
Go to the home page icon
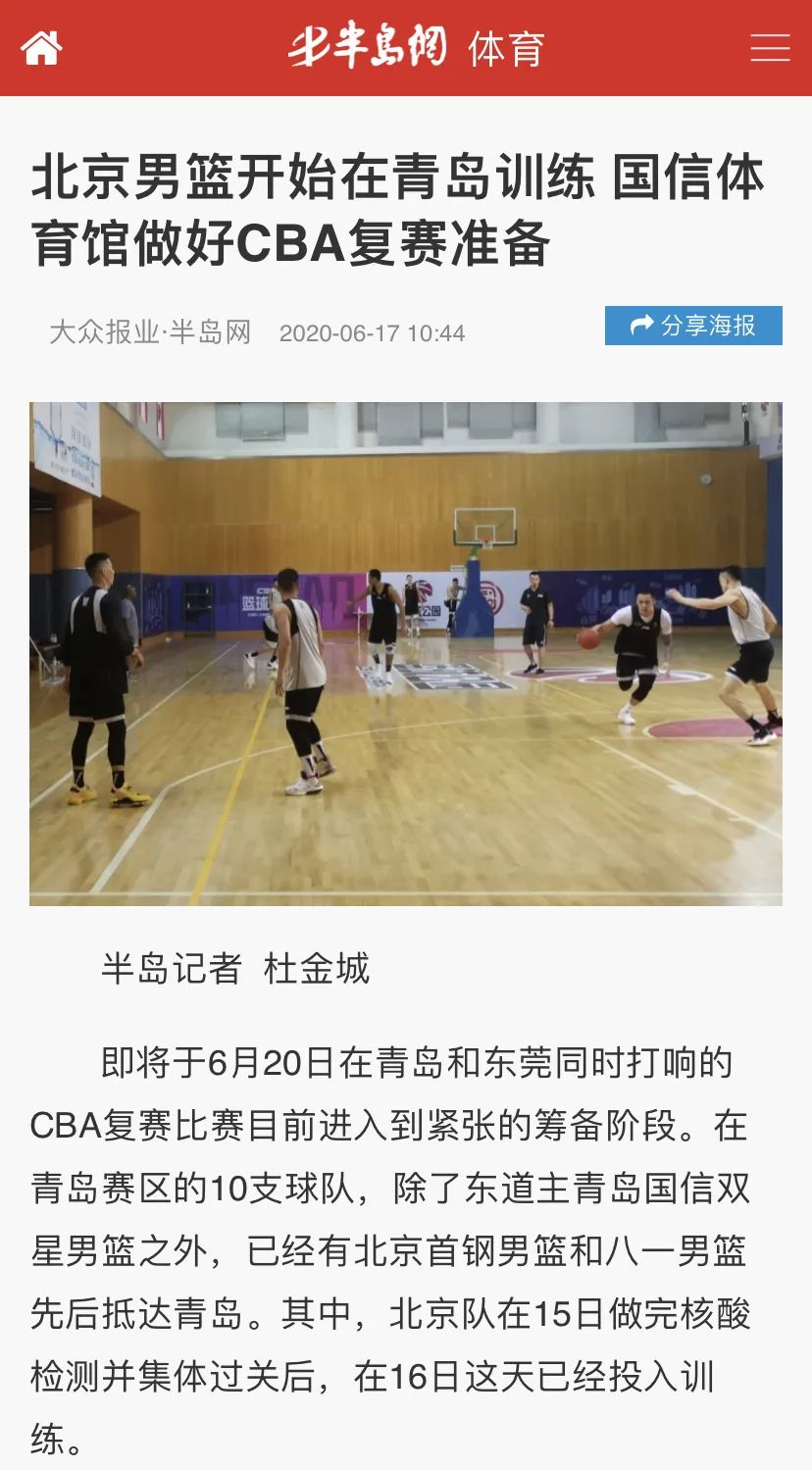(41, 47)
